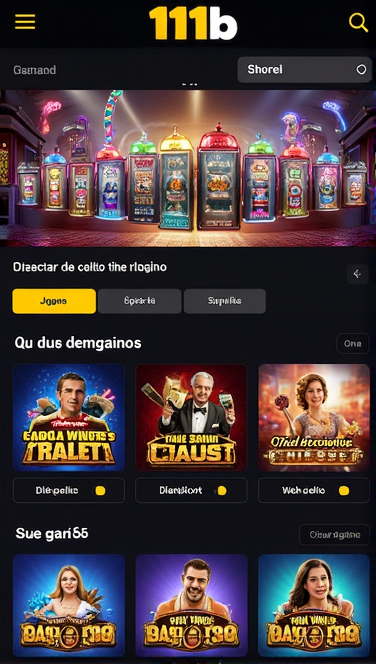Image resolution: width=376 pixels, height=664 pixels.
Task: Select the yellow highlighted category tab
Action: [x=54, y=301]
